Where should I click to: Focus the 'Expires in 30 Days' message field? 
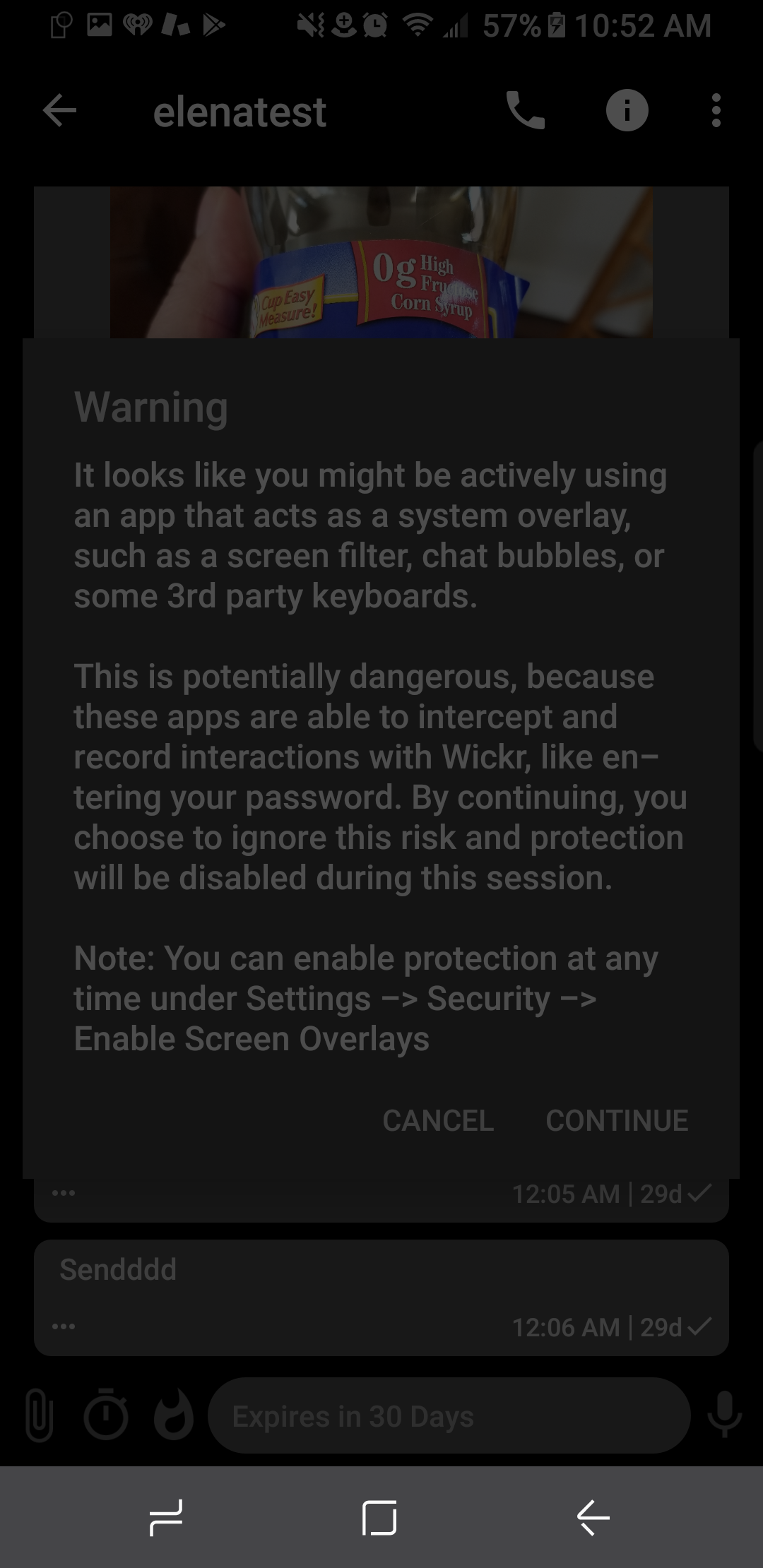(x=449, y=1415)
